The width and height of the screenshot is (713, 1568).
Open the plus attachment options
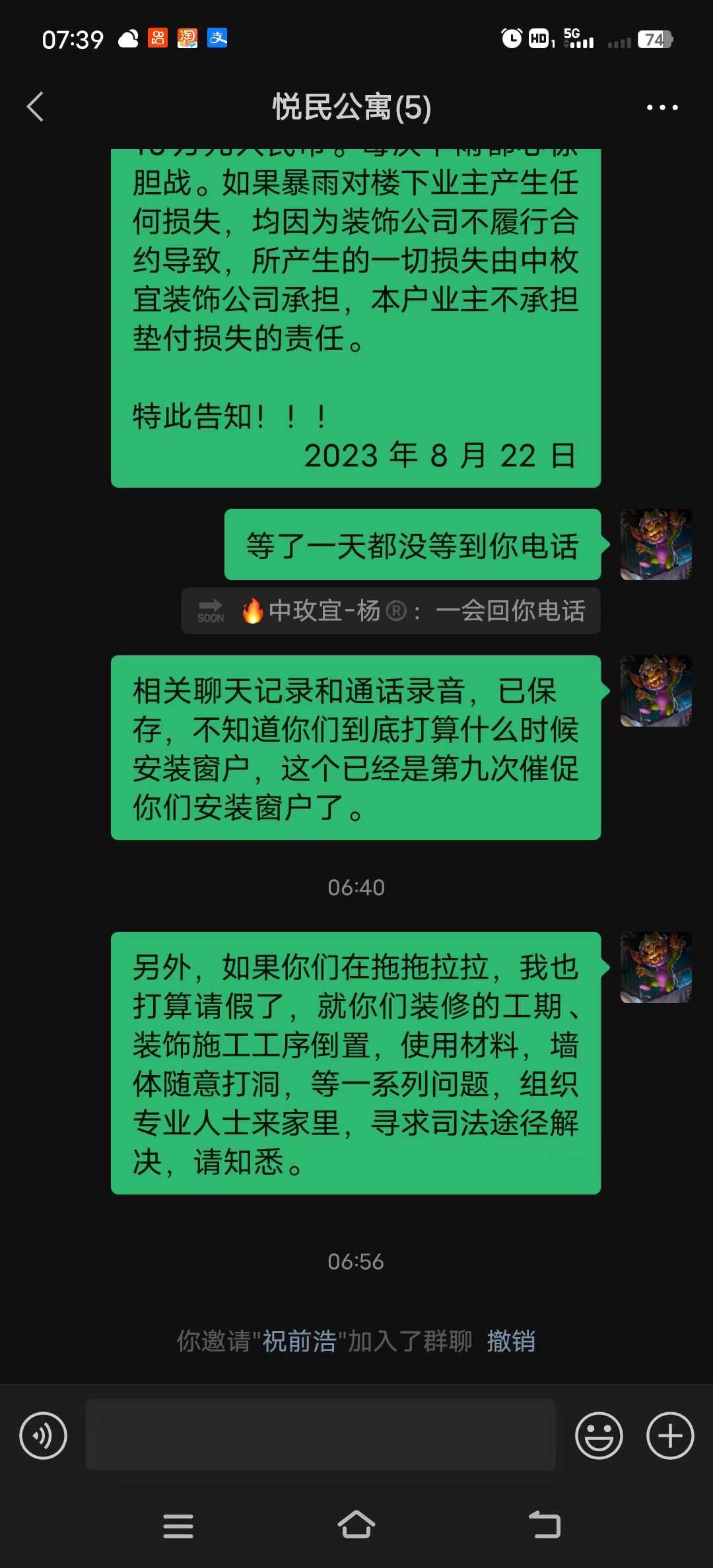click(669, 1435)
